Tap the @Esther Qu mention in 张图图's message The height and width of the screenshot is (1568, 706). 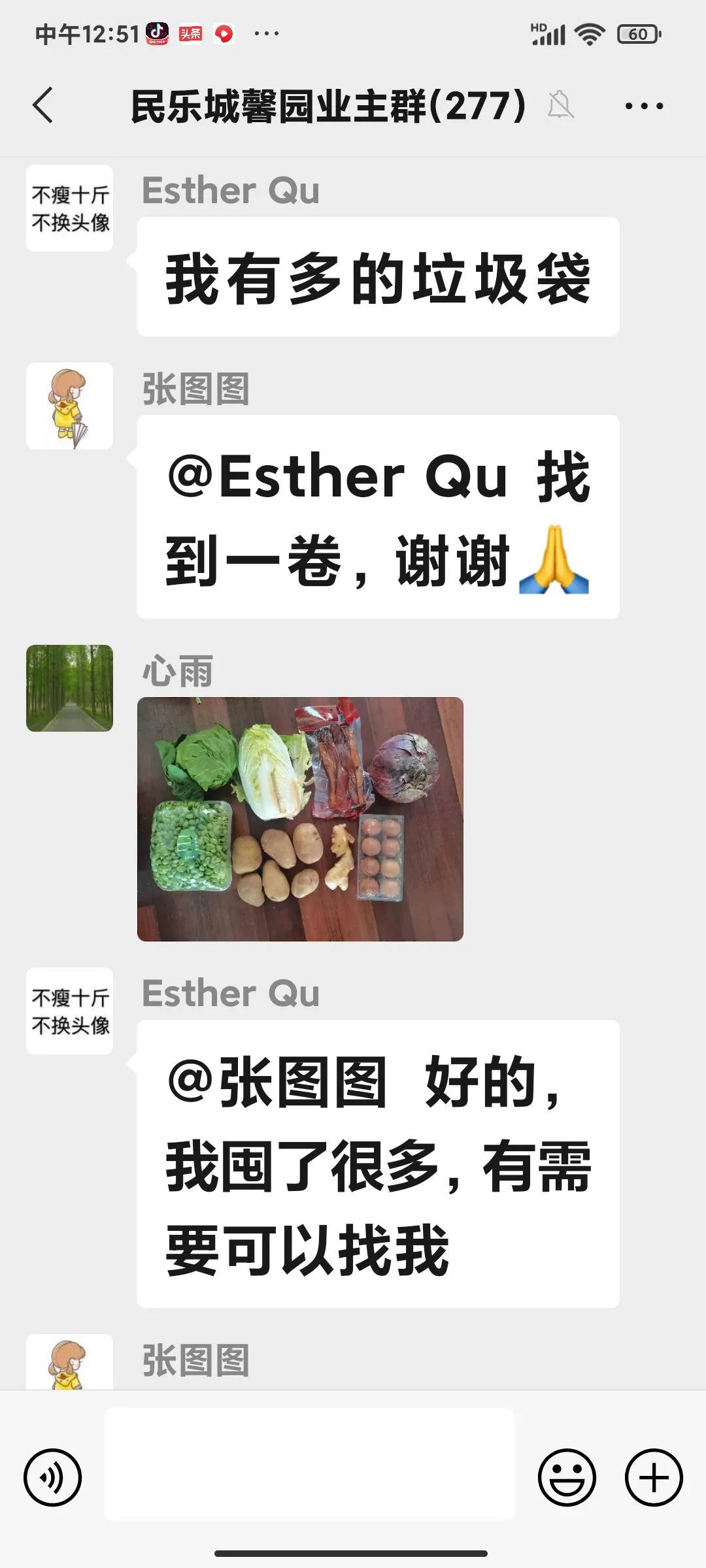pos(337,476)
